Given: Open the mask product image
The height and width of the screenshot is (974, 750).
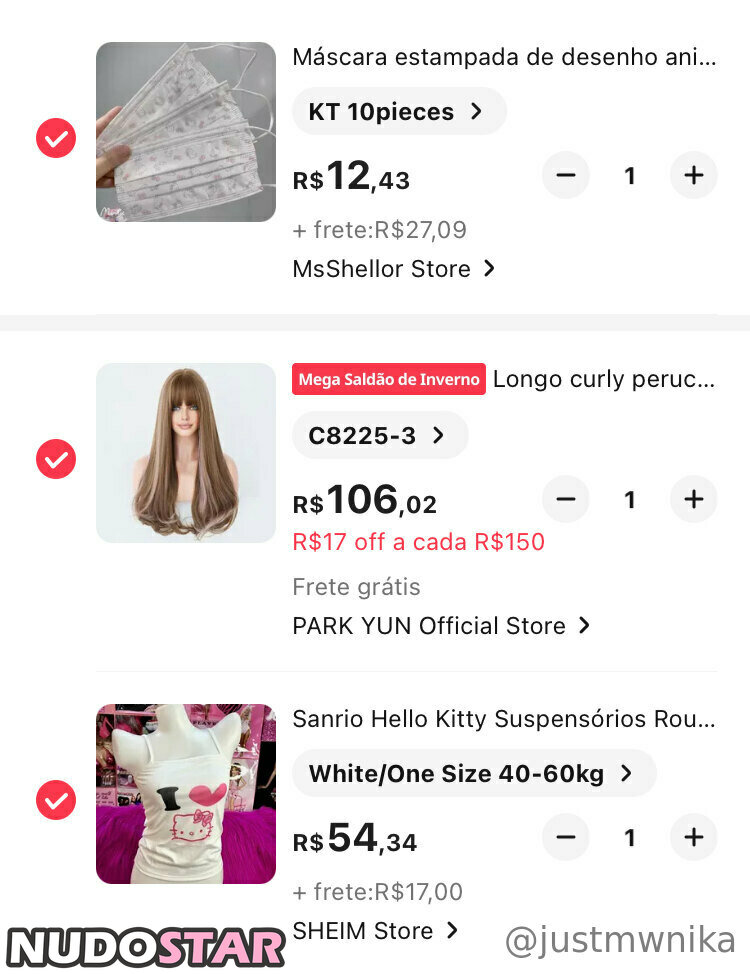Looking at the screenshot, I should (x=186, y=132).
